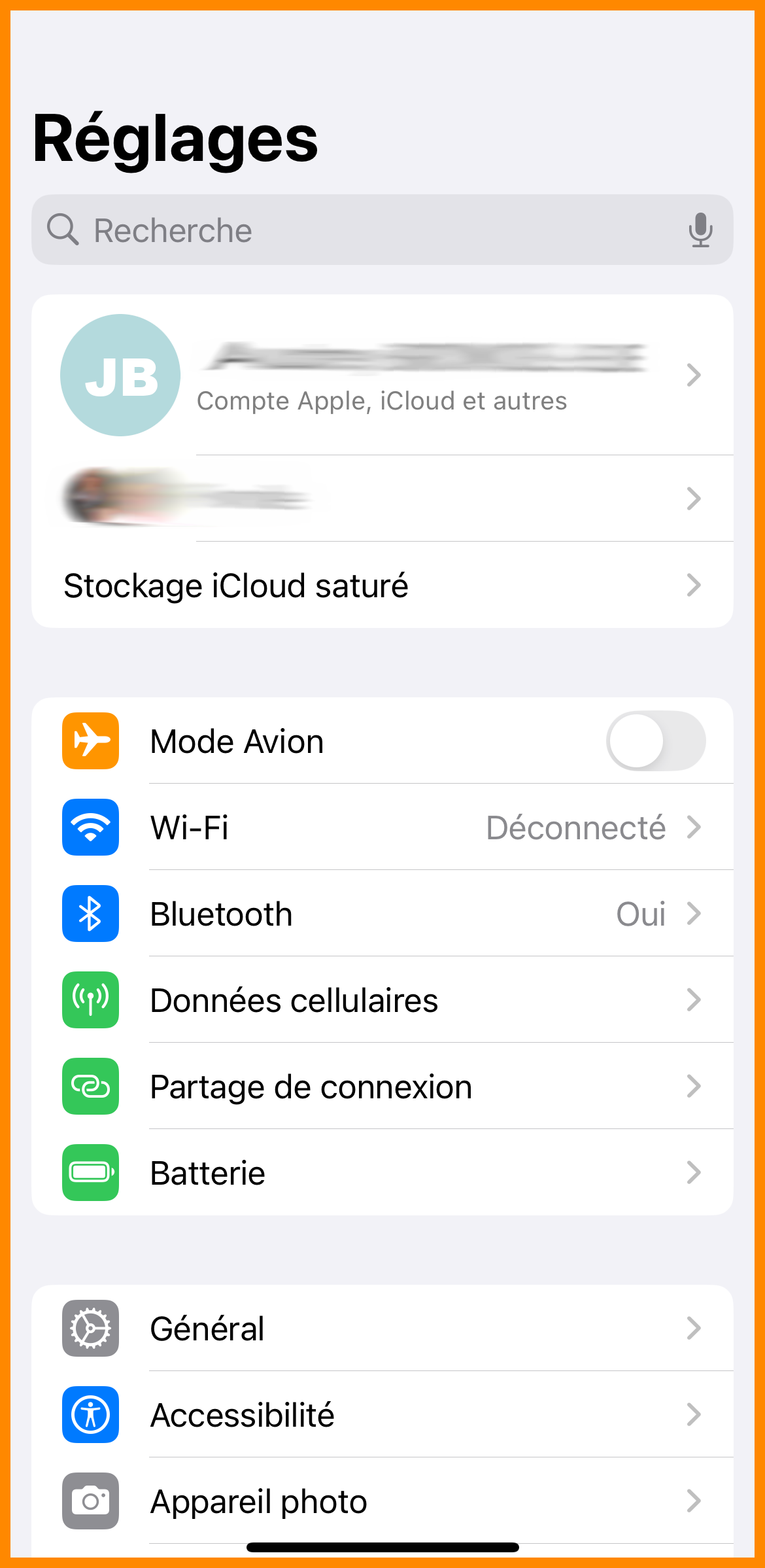
Task: Activate the dictation microphone in the search bar
Action: [700, 230]
